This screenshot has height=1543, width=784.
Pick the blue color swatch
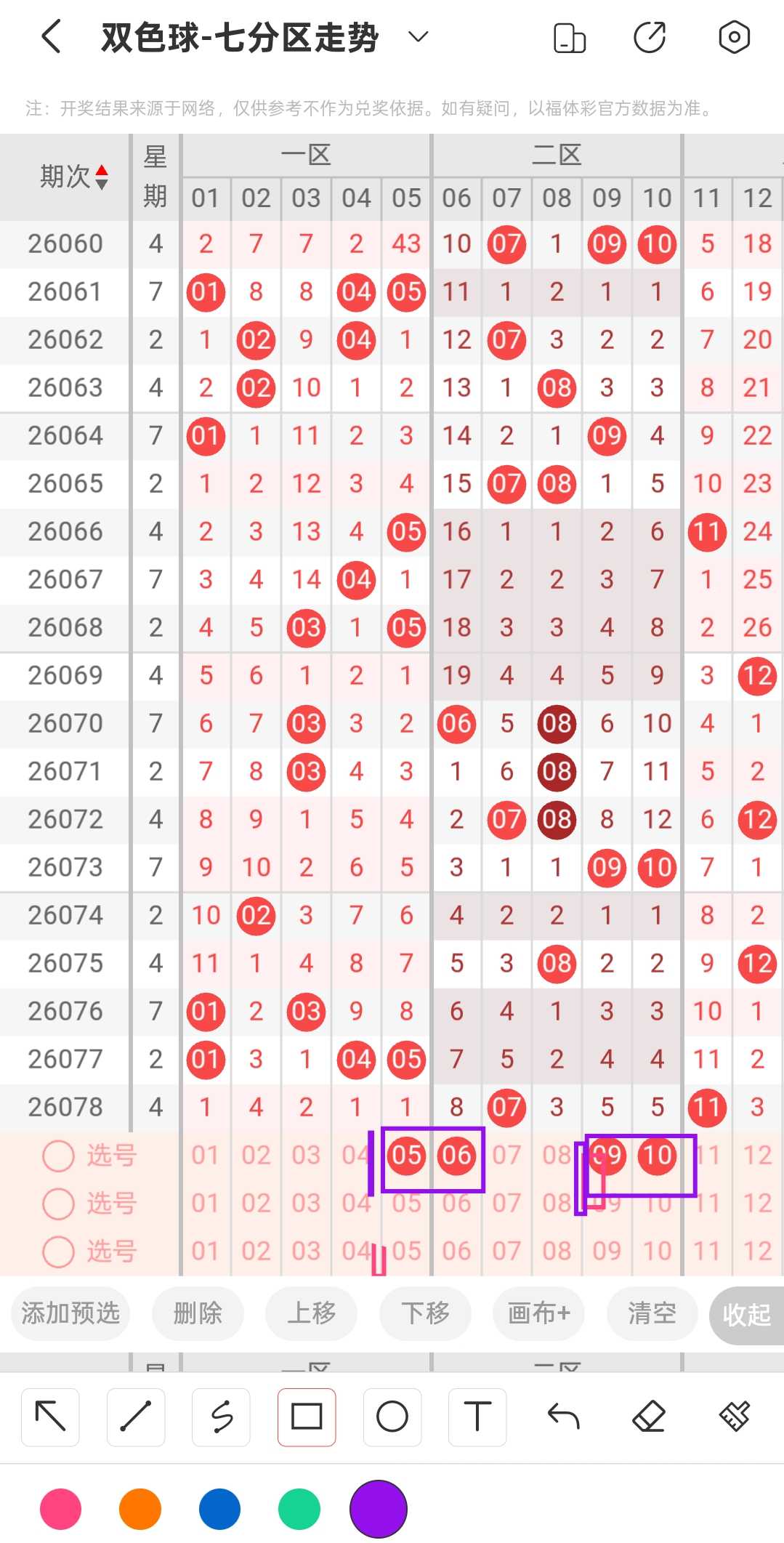[x=219, y=1509]
